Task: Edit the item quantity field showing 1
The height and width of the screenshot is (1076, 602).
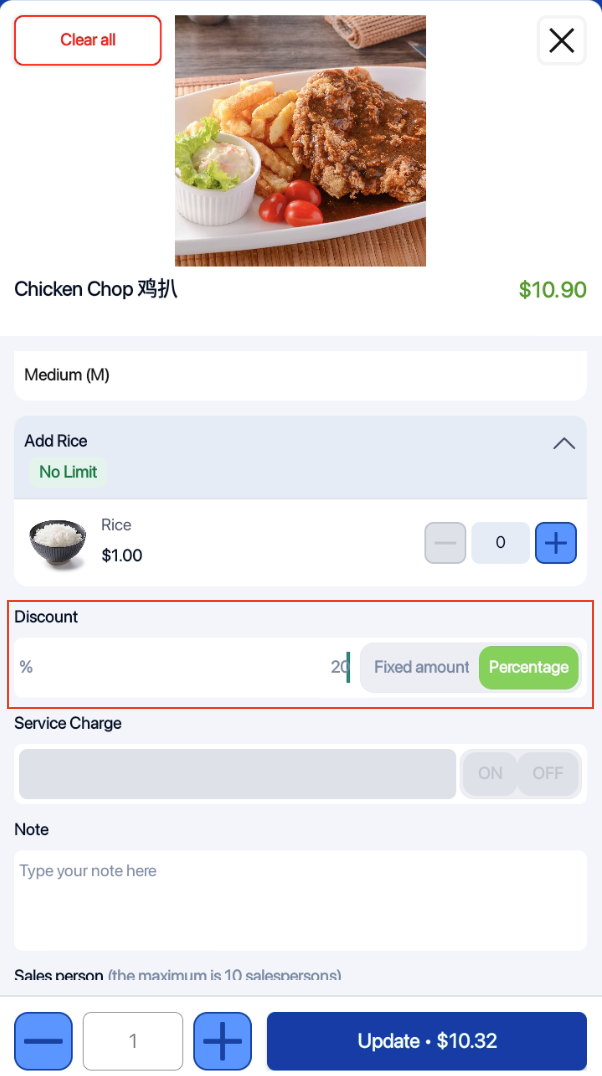Action: (x=133, y=1041)
